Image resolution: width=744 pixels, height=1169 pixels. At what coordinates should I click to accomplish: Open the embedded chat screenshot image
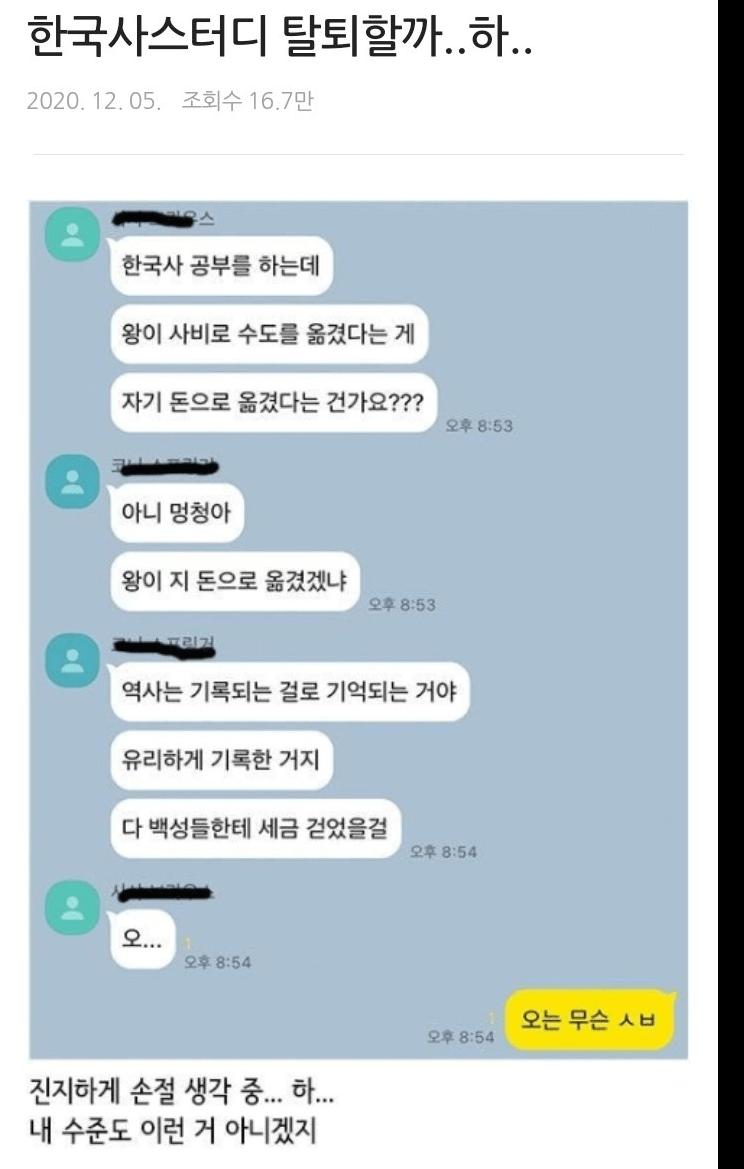point(358,630)
